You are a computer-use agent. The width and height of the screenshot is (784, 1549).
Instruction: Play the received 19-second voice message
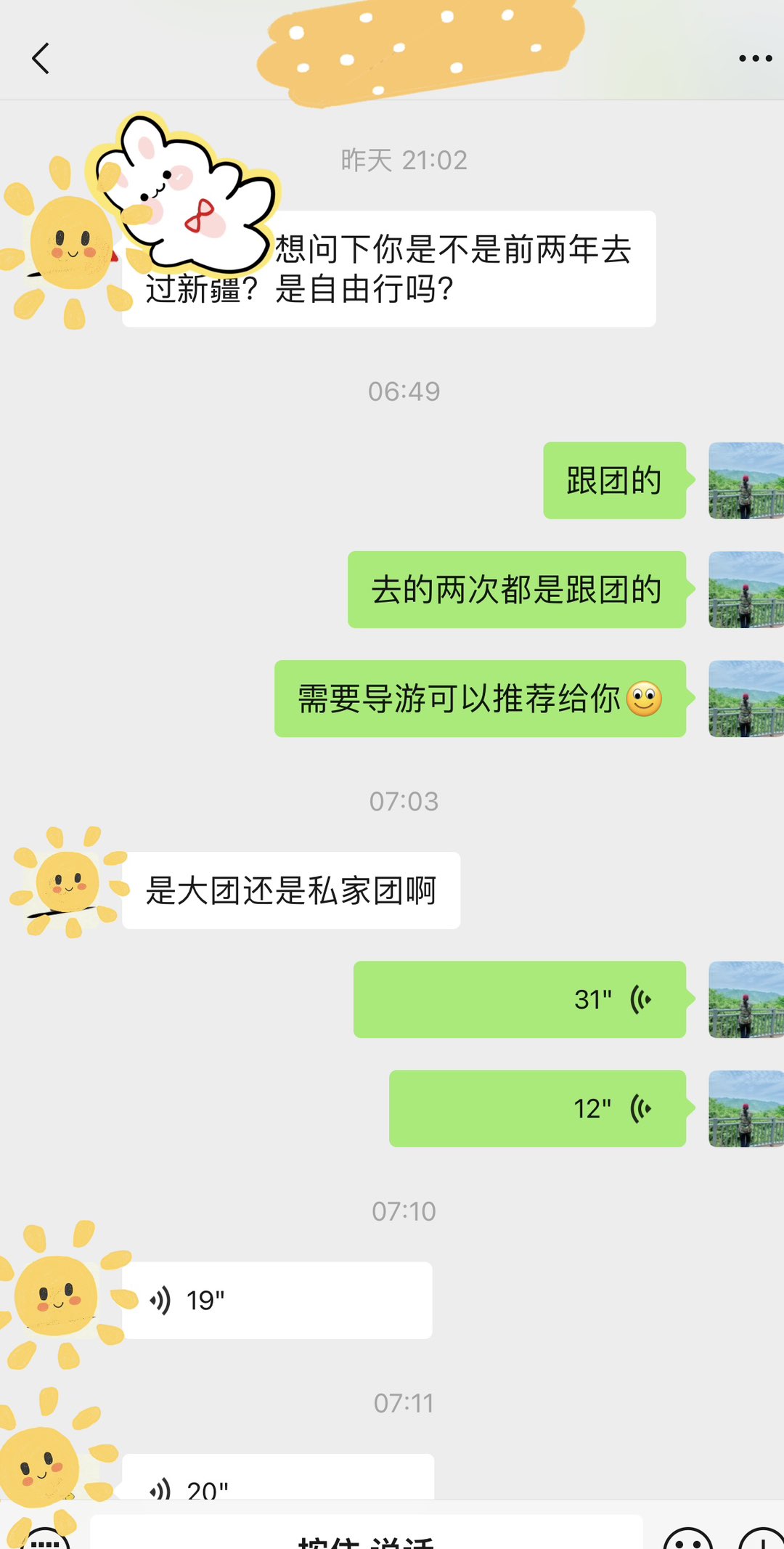pyautogui.click(x=277, y=1300)
